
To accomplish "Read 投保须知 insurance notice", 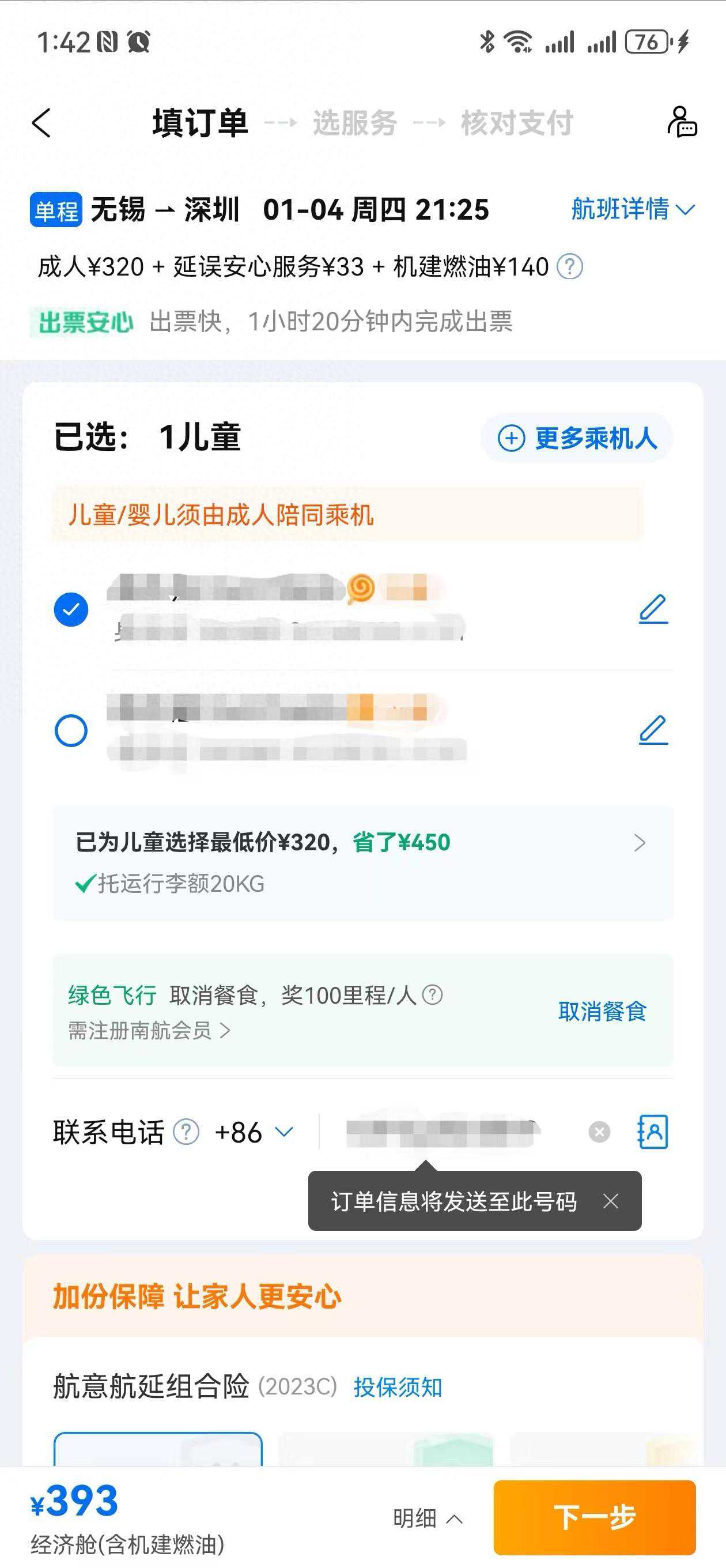I will click(x=398, y=1387).
